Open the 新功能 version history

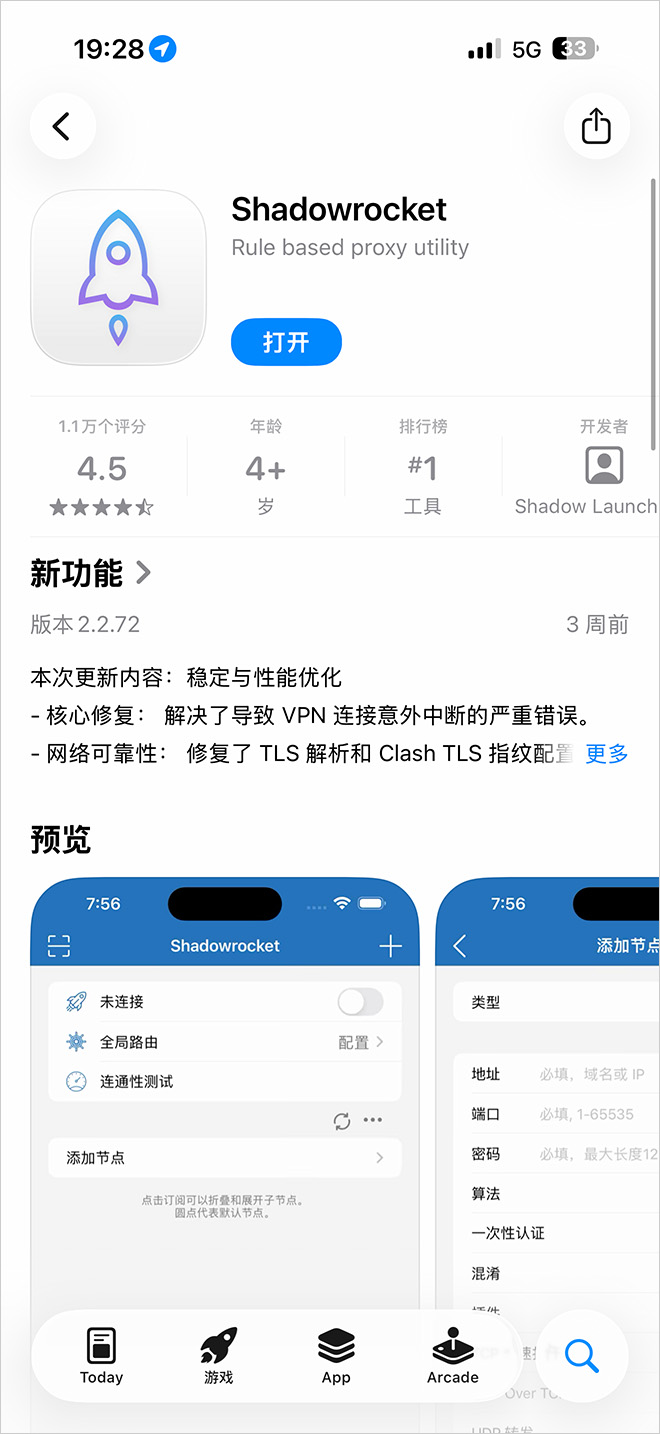(90, 573)
